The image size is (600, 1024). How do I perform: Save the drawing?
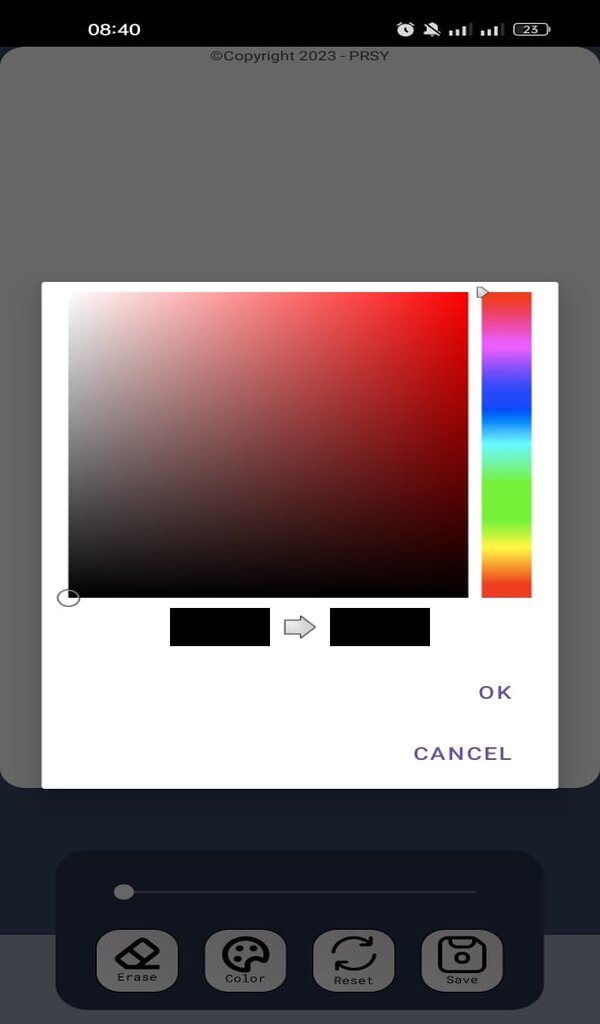461,960
